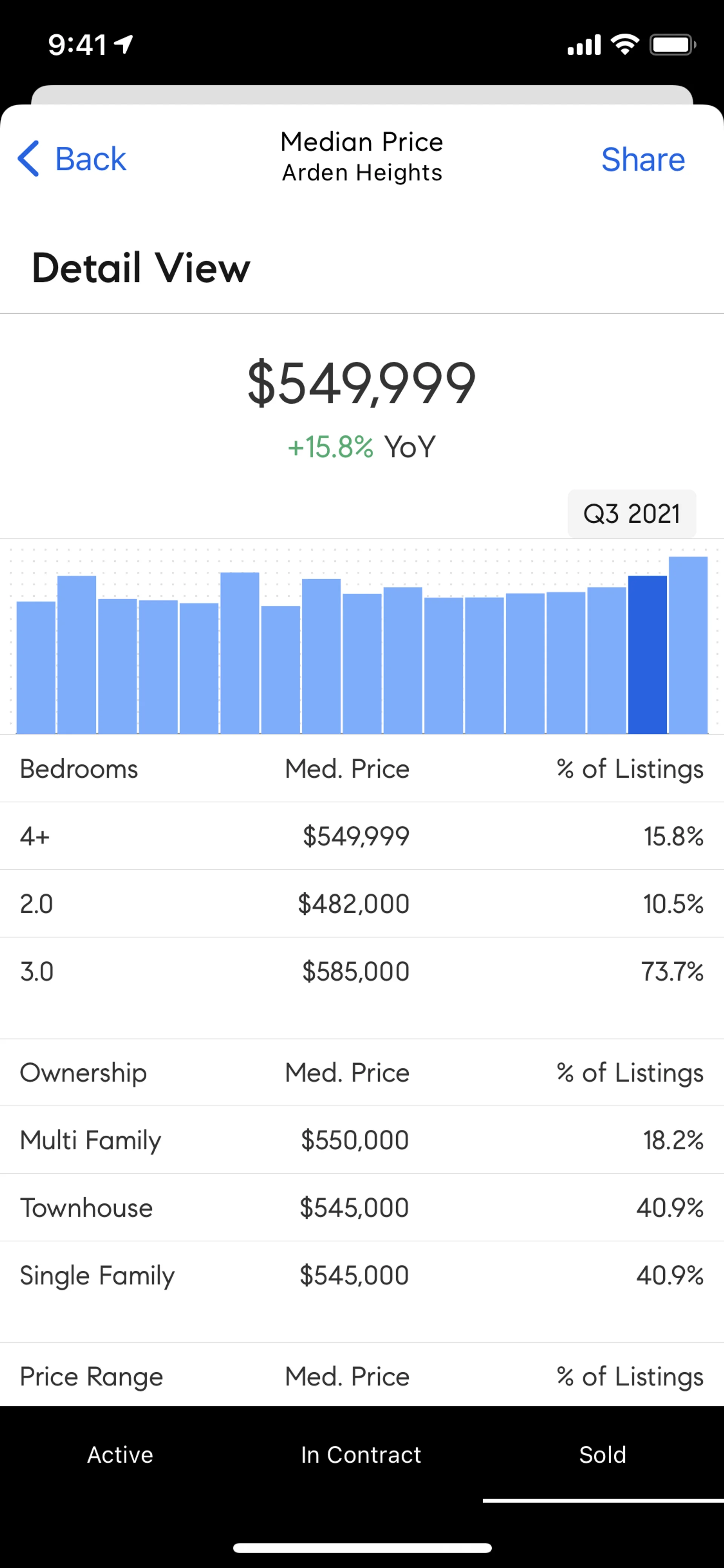Select the Sold tab
Image resolution: width=724 pixels, height=1568 pixels.
click(602, 1454)
